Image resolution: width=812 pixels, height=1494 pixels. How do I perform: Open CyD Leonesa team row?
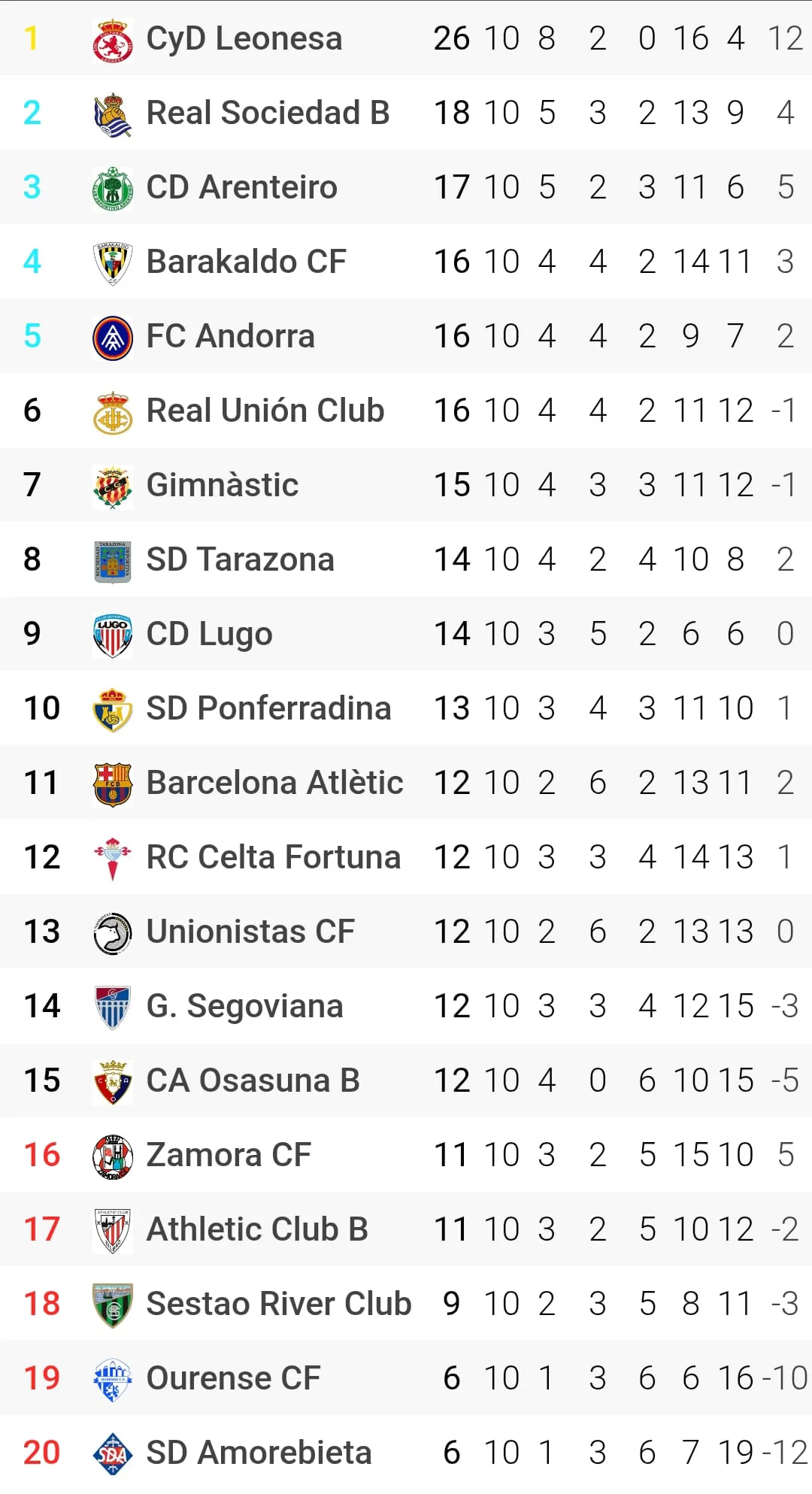[x=406, y=38]
